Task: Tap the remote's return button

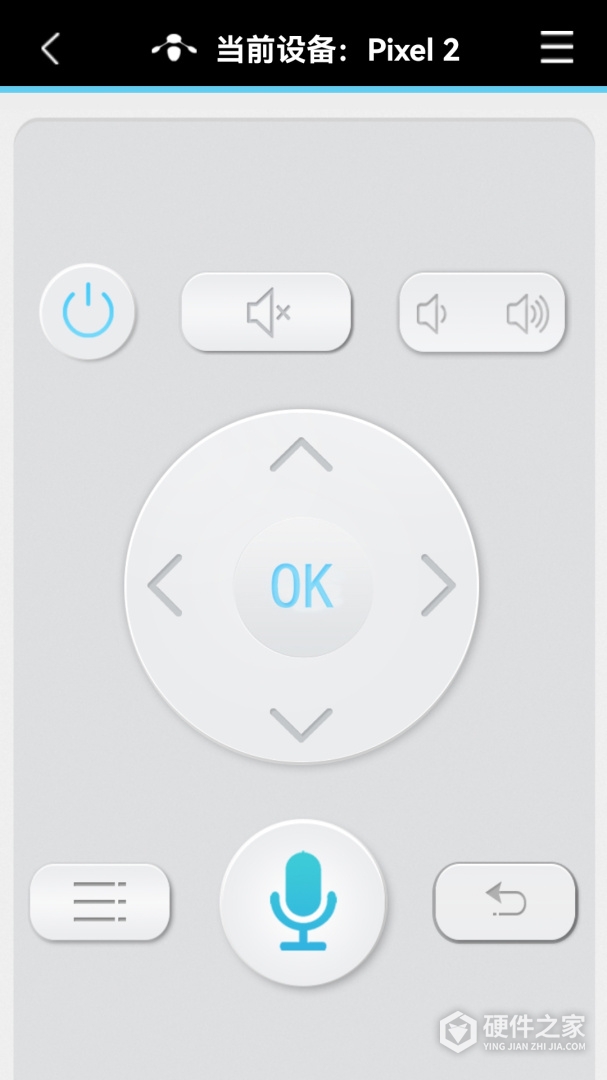Action: [505, 902]
